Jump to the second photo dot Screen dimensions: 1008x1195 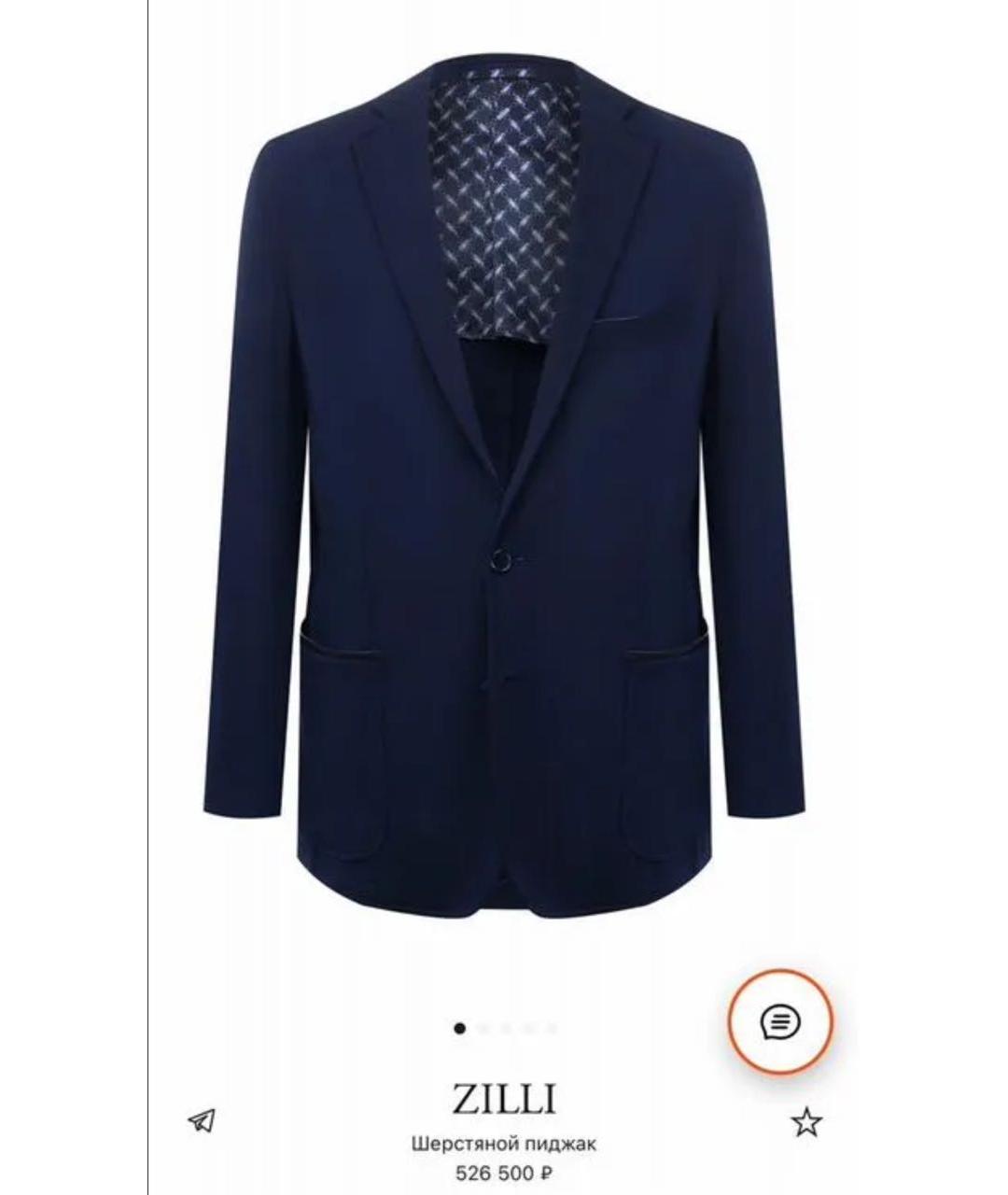tap(483, 1029)
